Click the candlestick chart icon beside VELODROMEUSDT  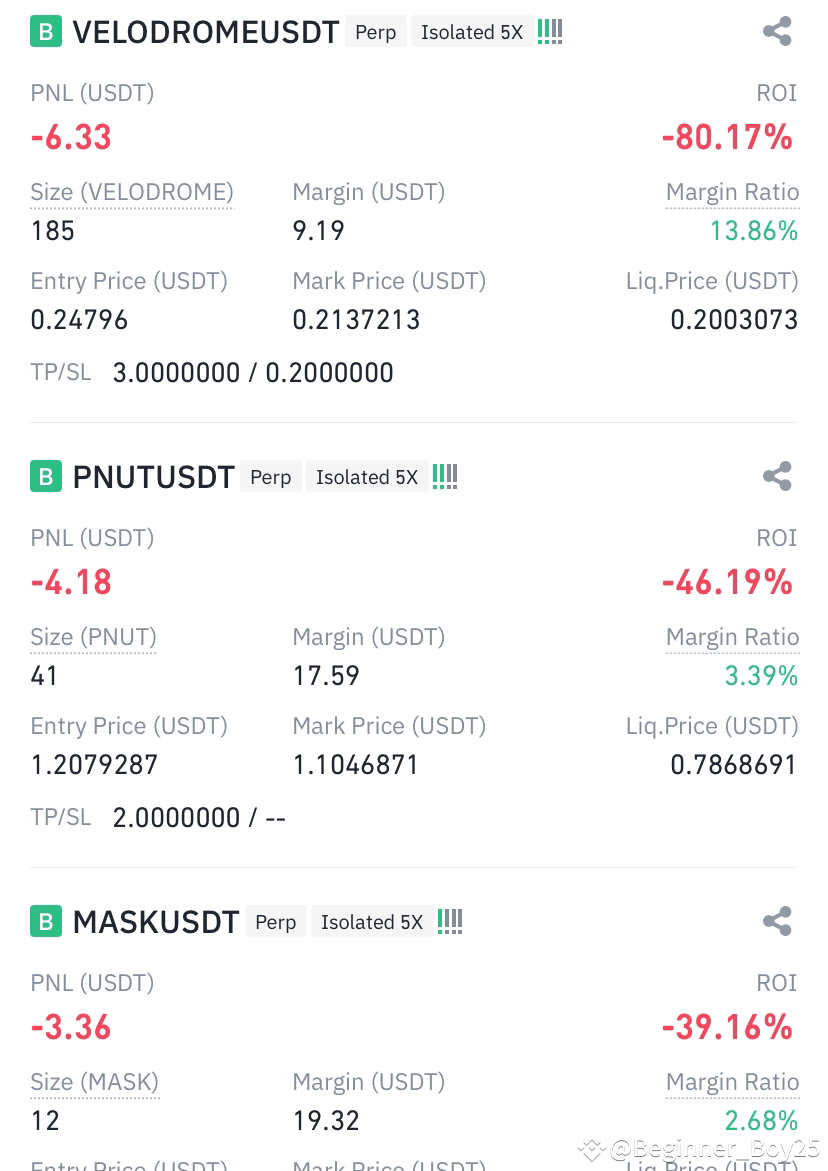[x=549, y=31]
